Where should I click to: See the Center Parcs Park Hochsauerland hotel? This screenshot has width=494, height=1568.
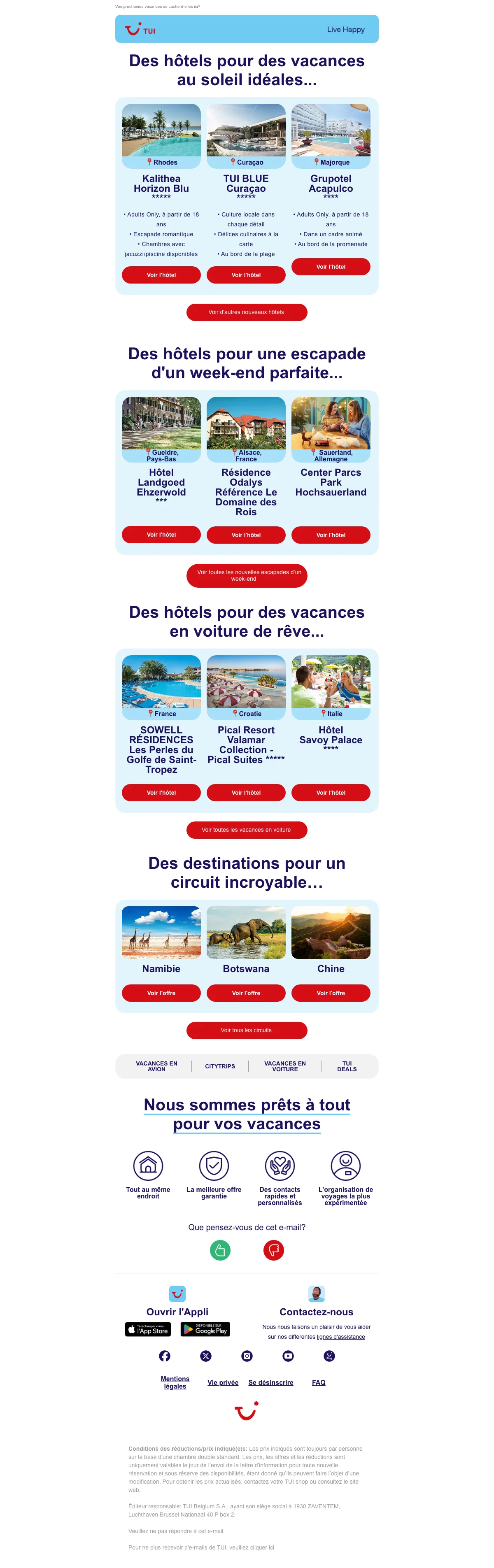pyautogui.click(x=330, y=535)
